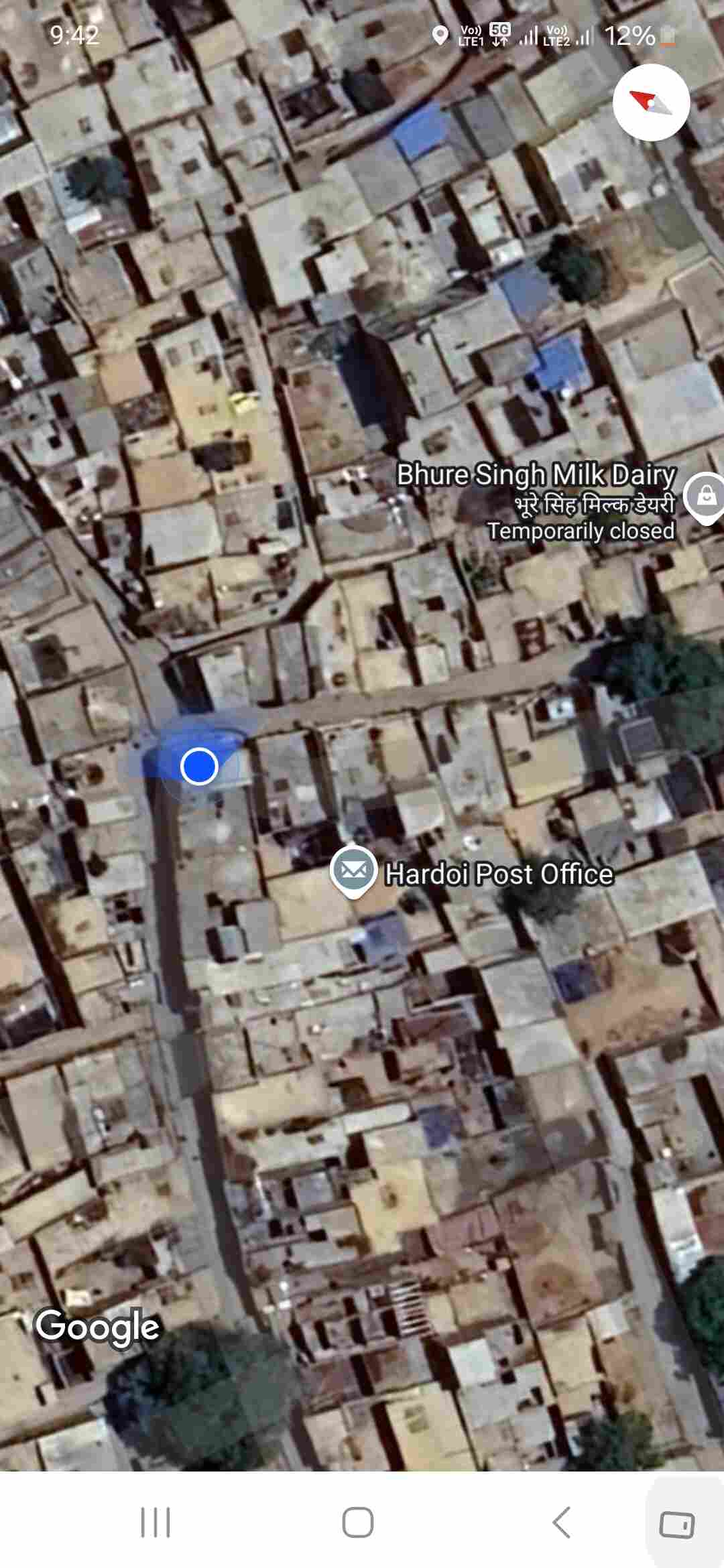Open Bhure Singh Milk Dairy place marker
This screenshot has width=724, height=1568.
pyautogui.click(x=705, y=498)
